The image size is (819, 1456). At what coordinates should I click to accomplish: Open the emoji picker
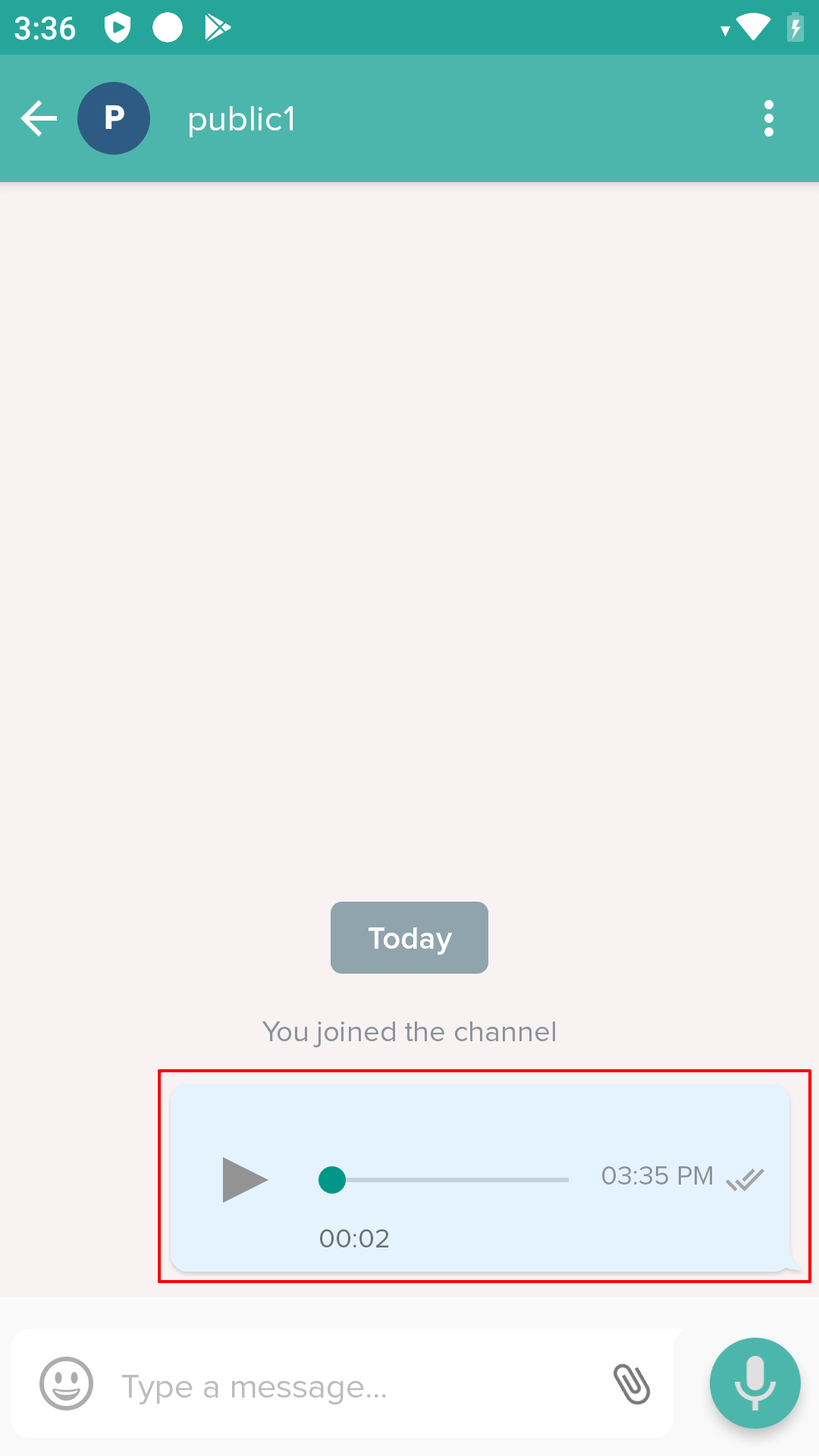tap(67, 1383)
